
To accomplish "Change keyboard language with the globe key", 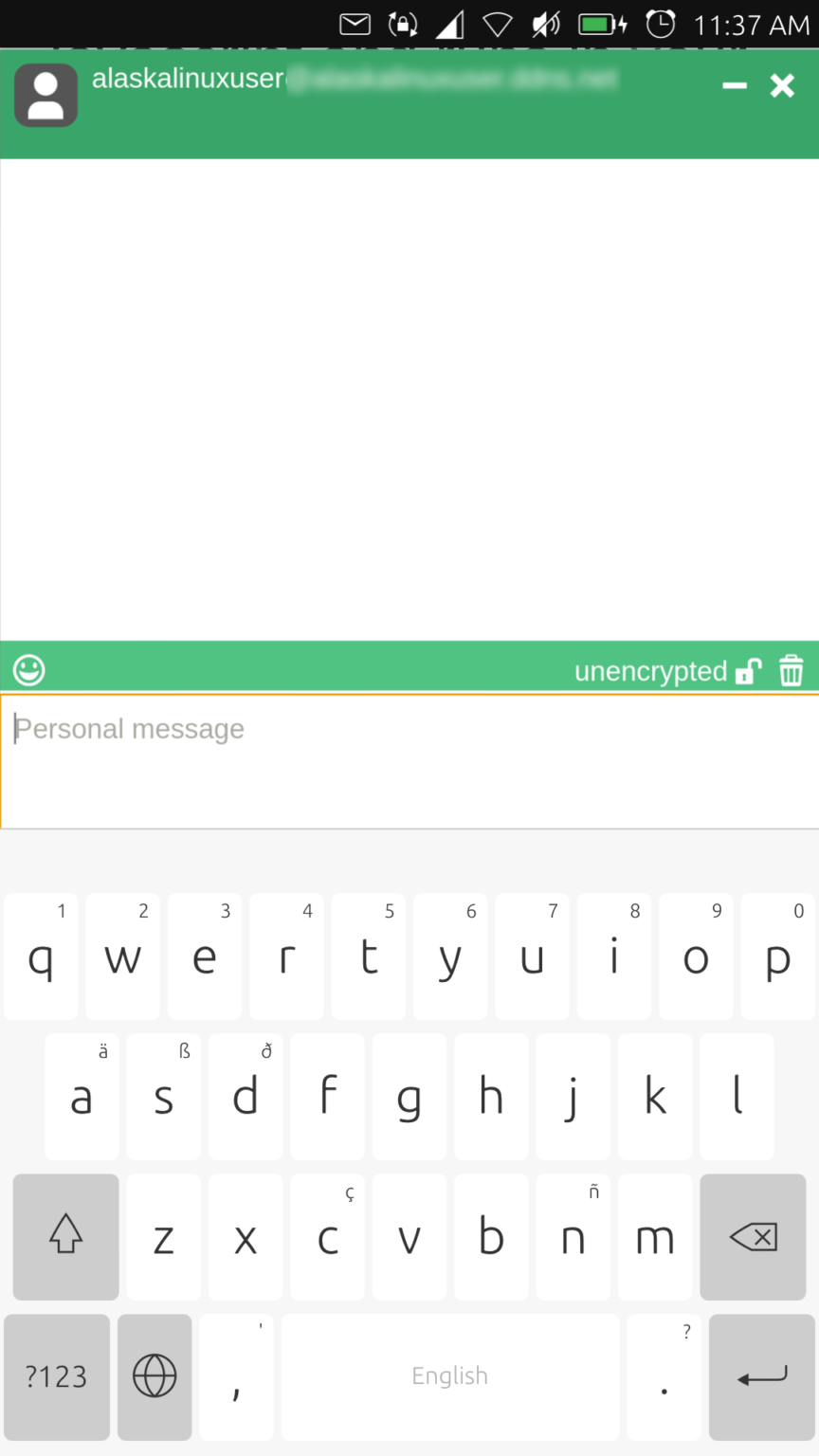I will pyautogui.click(x=155, y=1376).
